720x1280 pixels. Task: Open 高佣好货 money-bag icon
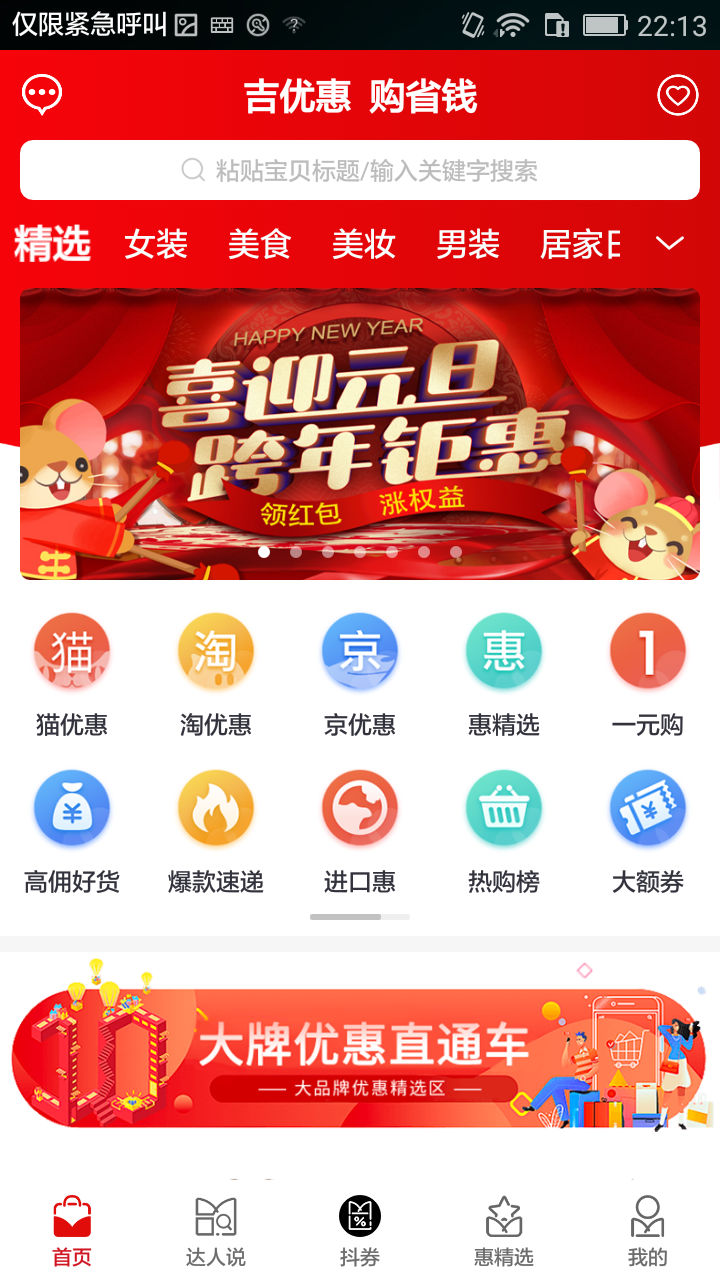(72, 808)
